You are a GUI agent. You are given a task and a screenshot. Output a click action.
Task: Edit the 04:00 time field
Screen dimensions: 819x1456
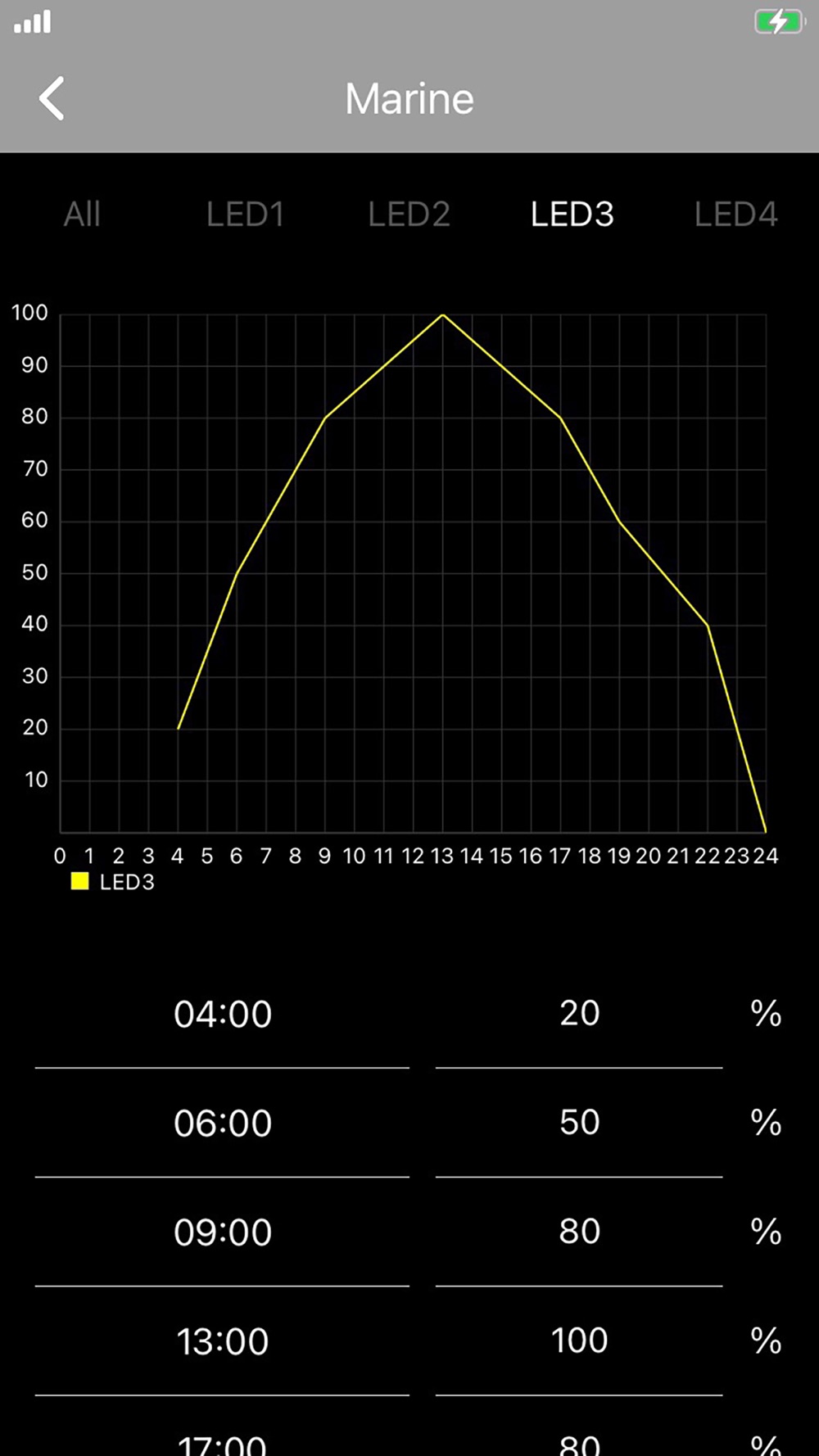[222, 1015]
